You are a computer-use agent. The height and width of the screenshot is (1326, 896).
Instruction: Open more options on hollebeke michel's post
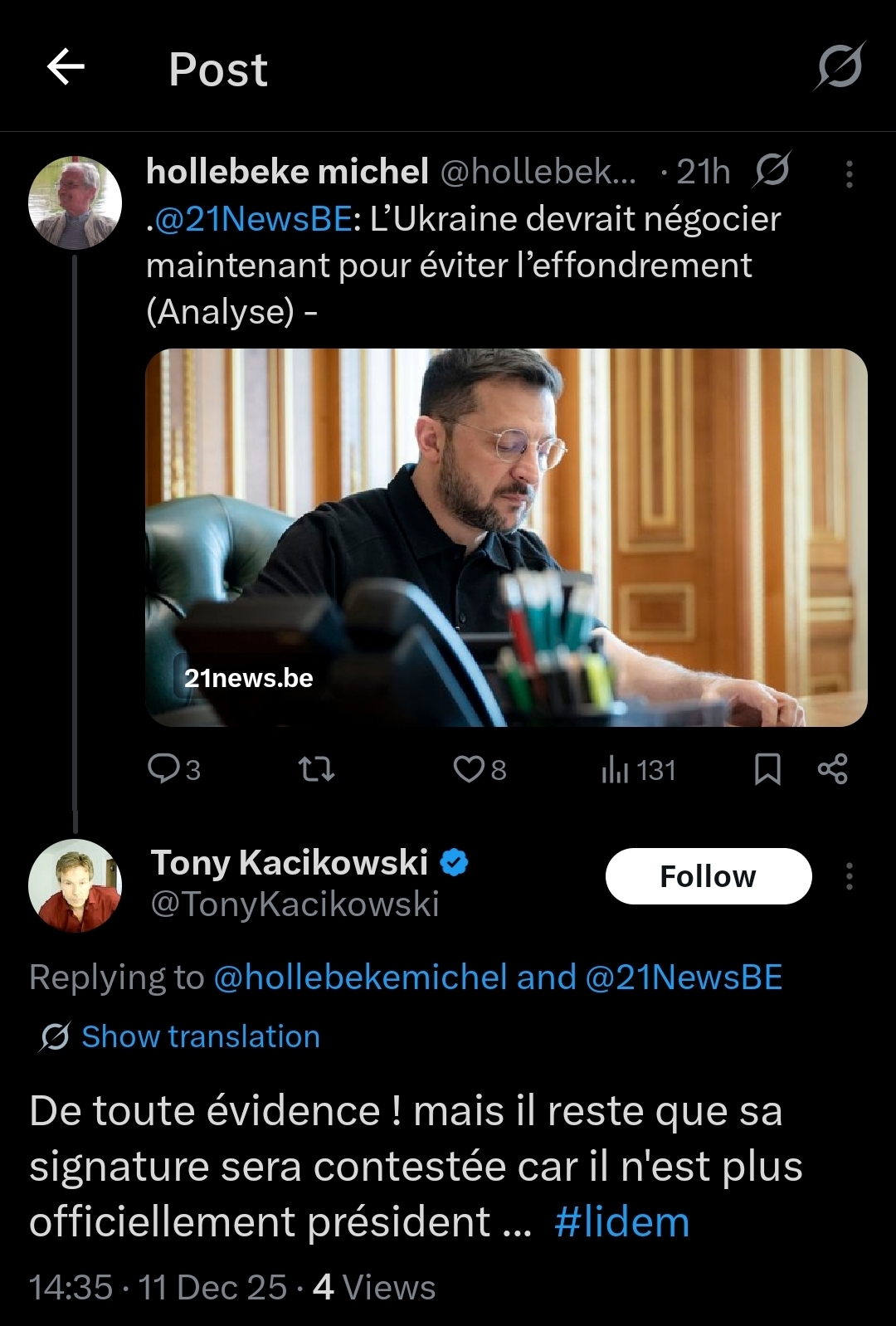849,176
